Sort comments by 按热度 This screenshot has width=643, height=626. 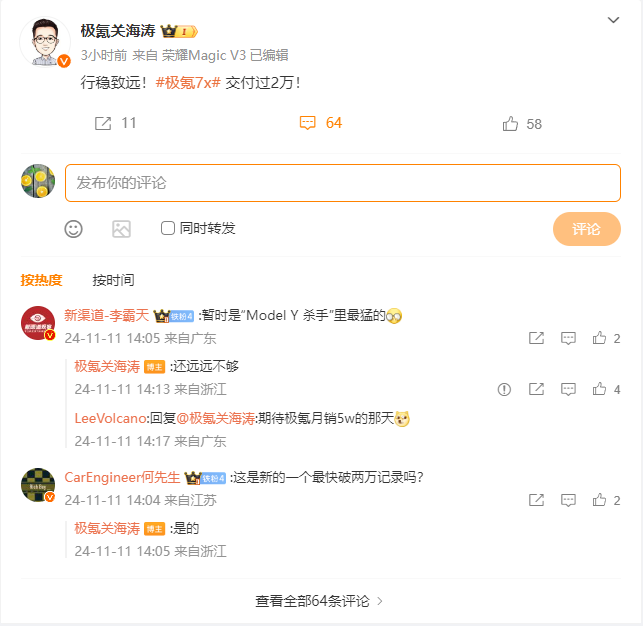pyautogui.click(x=41, y=280)
